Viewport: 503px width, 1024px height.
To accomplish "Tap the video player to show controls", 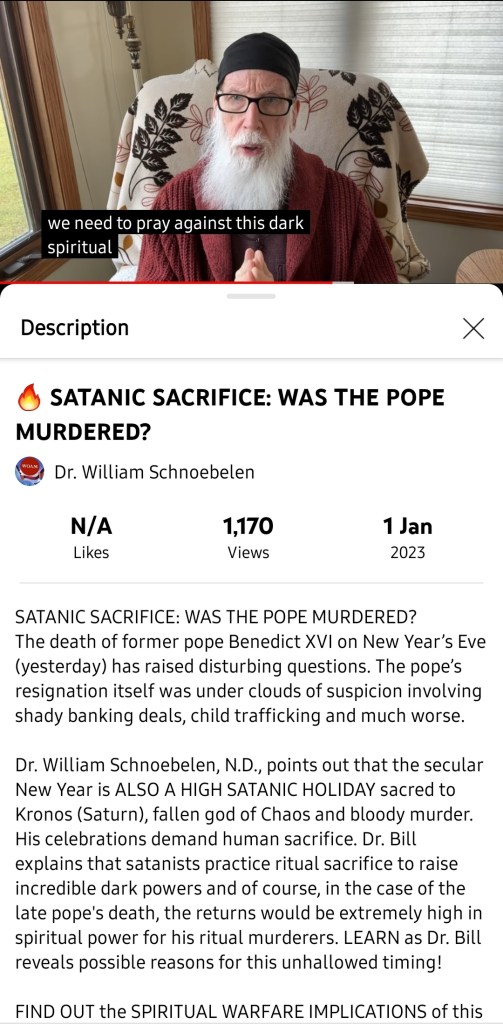I will coord(252,140).
